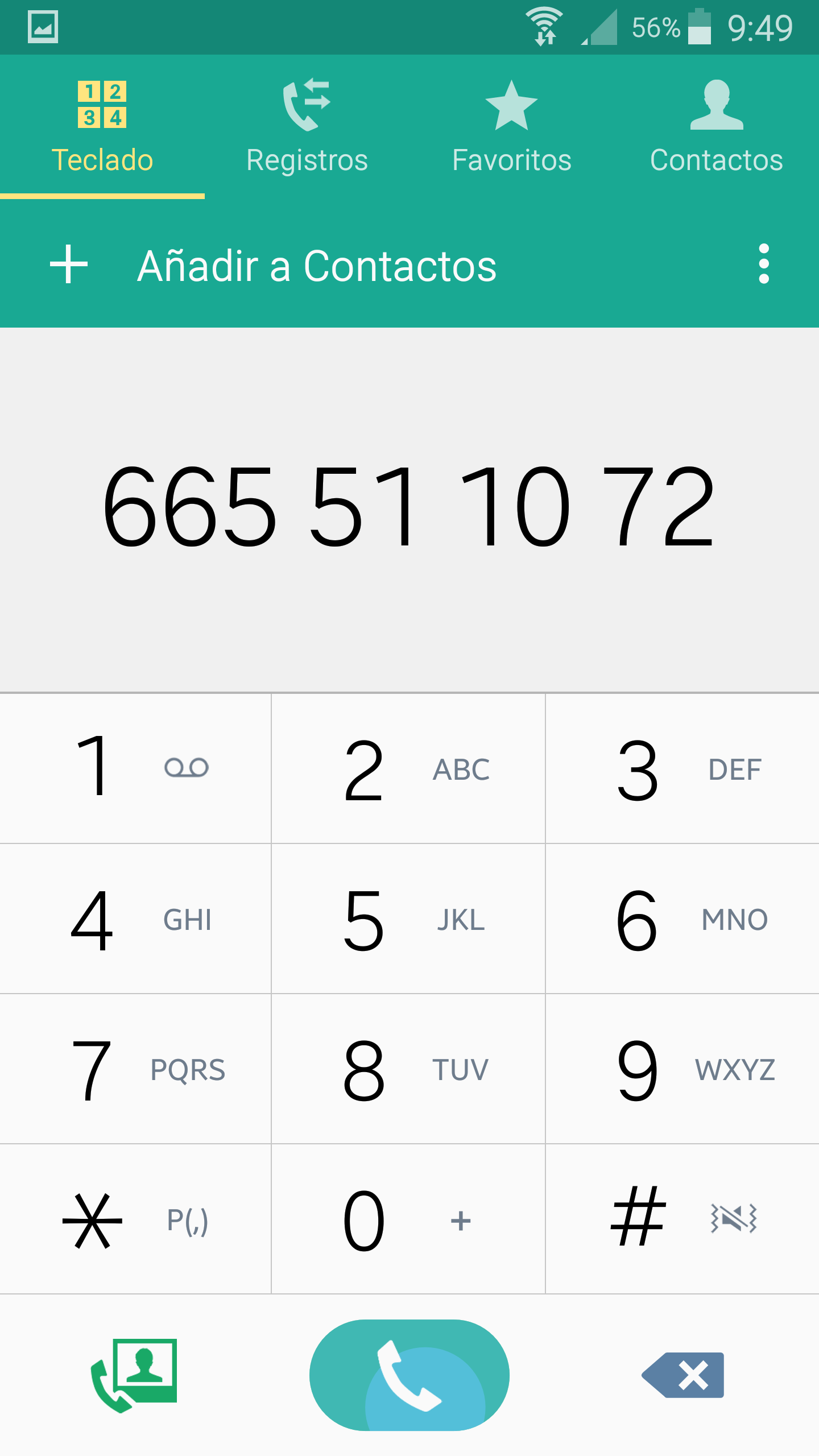Start a video call

[x=135, y=1374]
